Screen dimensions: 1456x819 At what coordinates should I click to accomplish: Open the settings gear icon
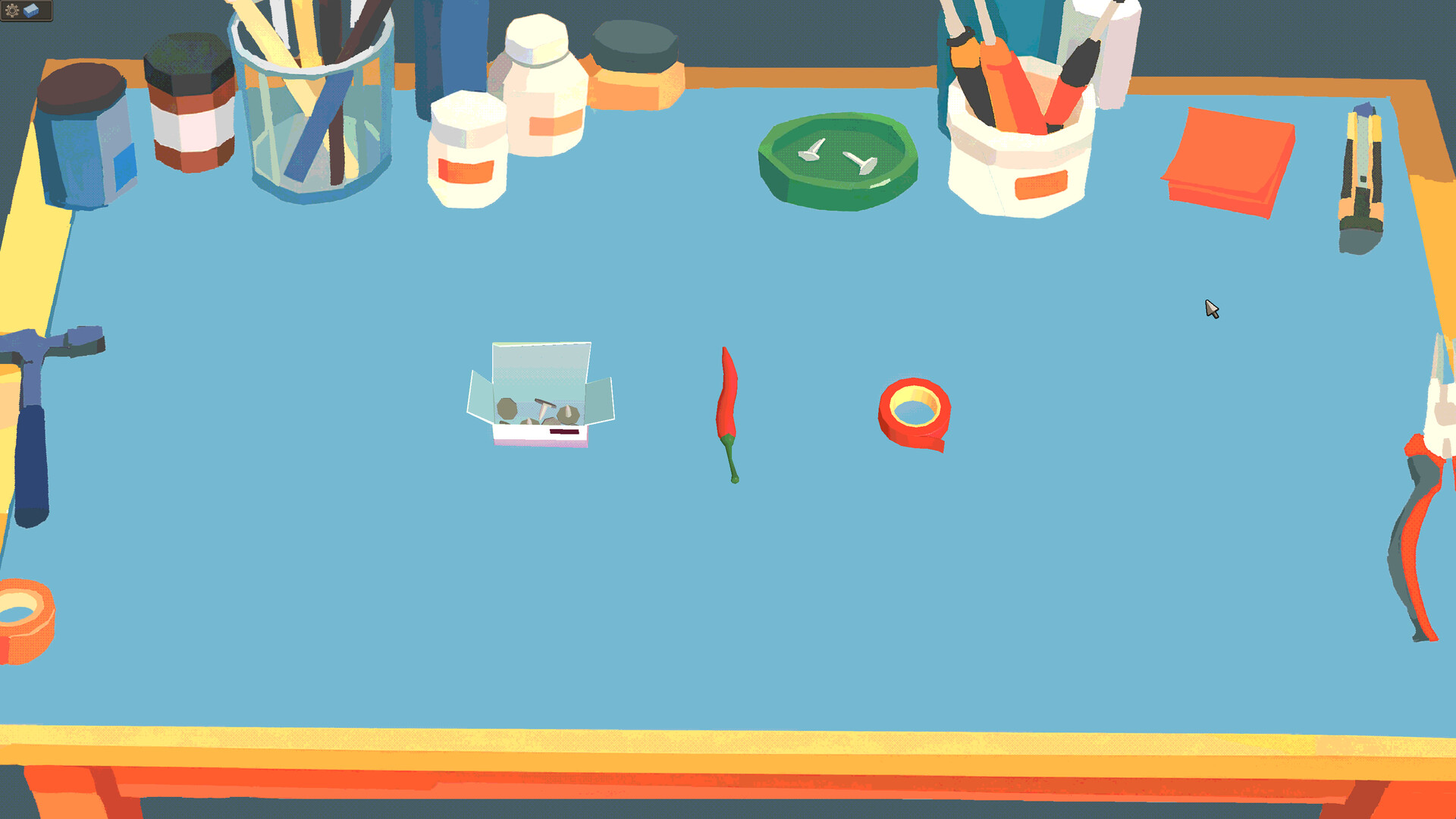[12, 11]
